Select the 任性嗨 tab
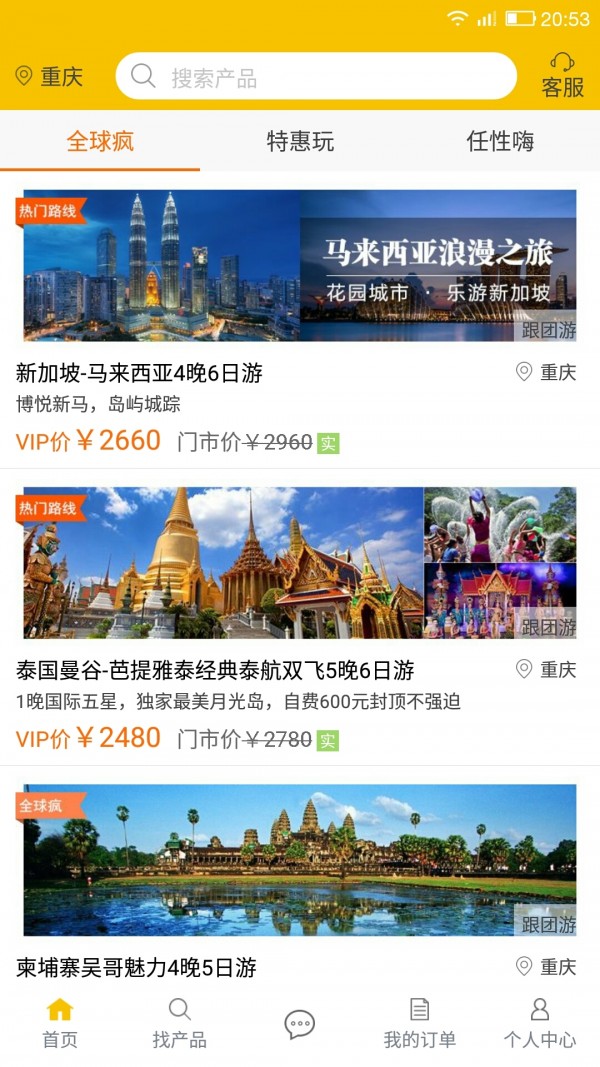Viewport: 600px width, 1067px height. tap(500, 141)
